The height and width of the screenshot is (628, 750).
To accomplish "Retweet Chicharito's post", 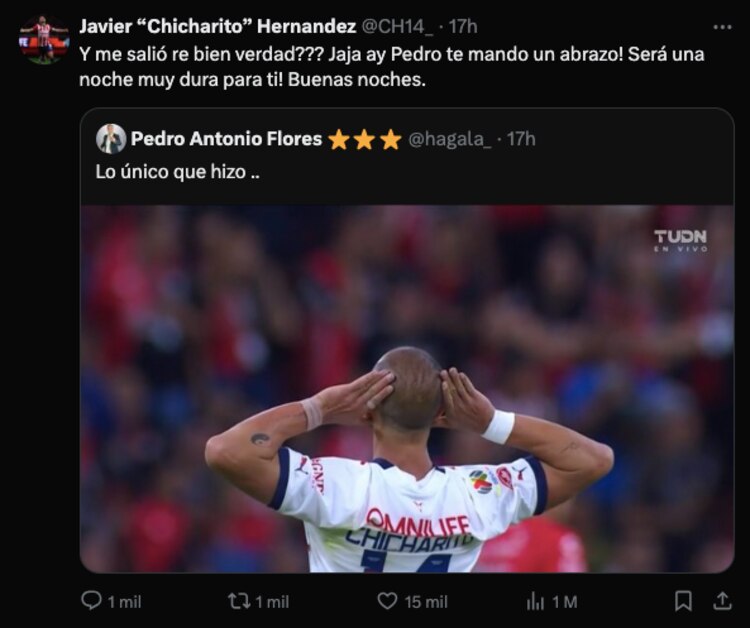I will click(x=238, y=600).
